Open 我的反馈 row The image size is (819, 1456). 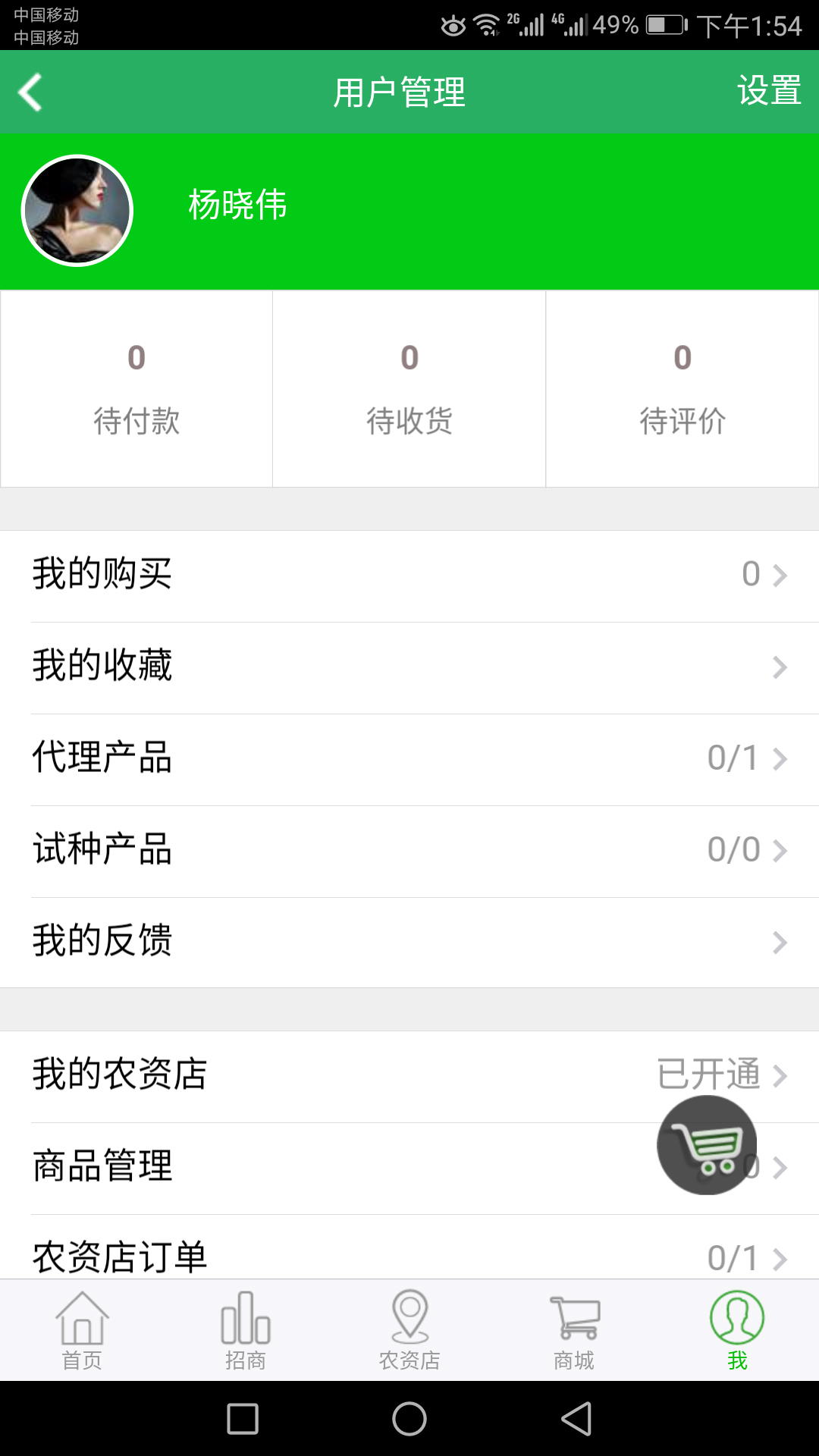point(409,943)
